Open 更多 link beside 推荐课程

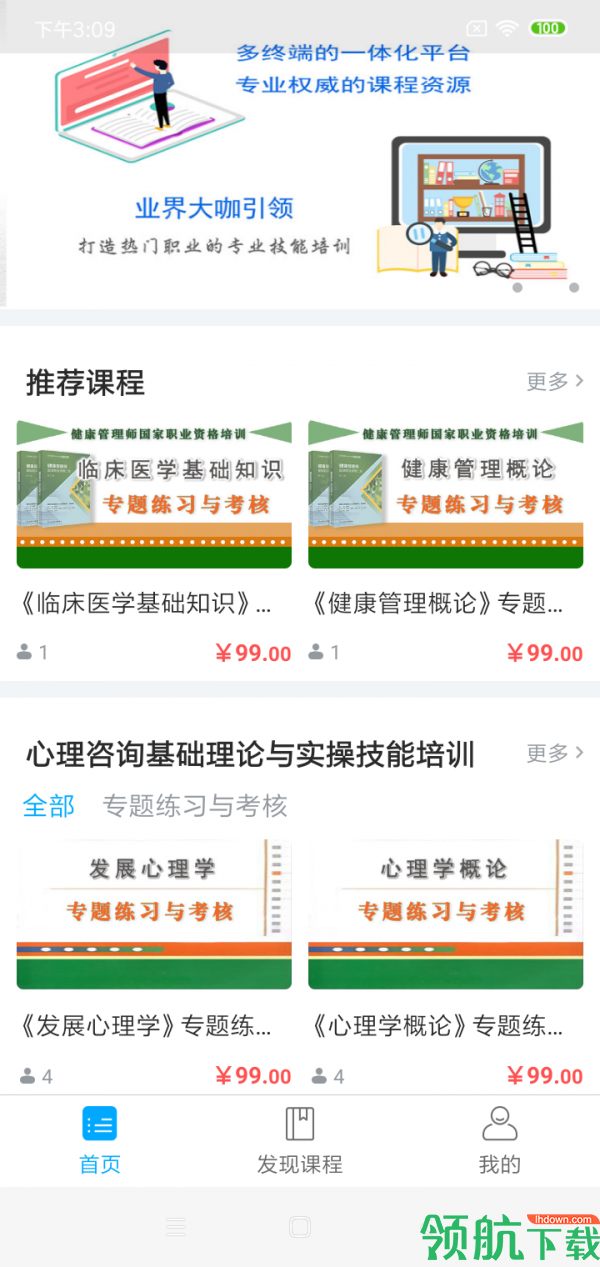tap(555, 381)
